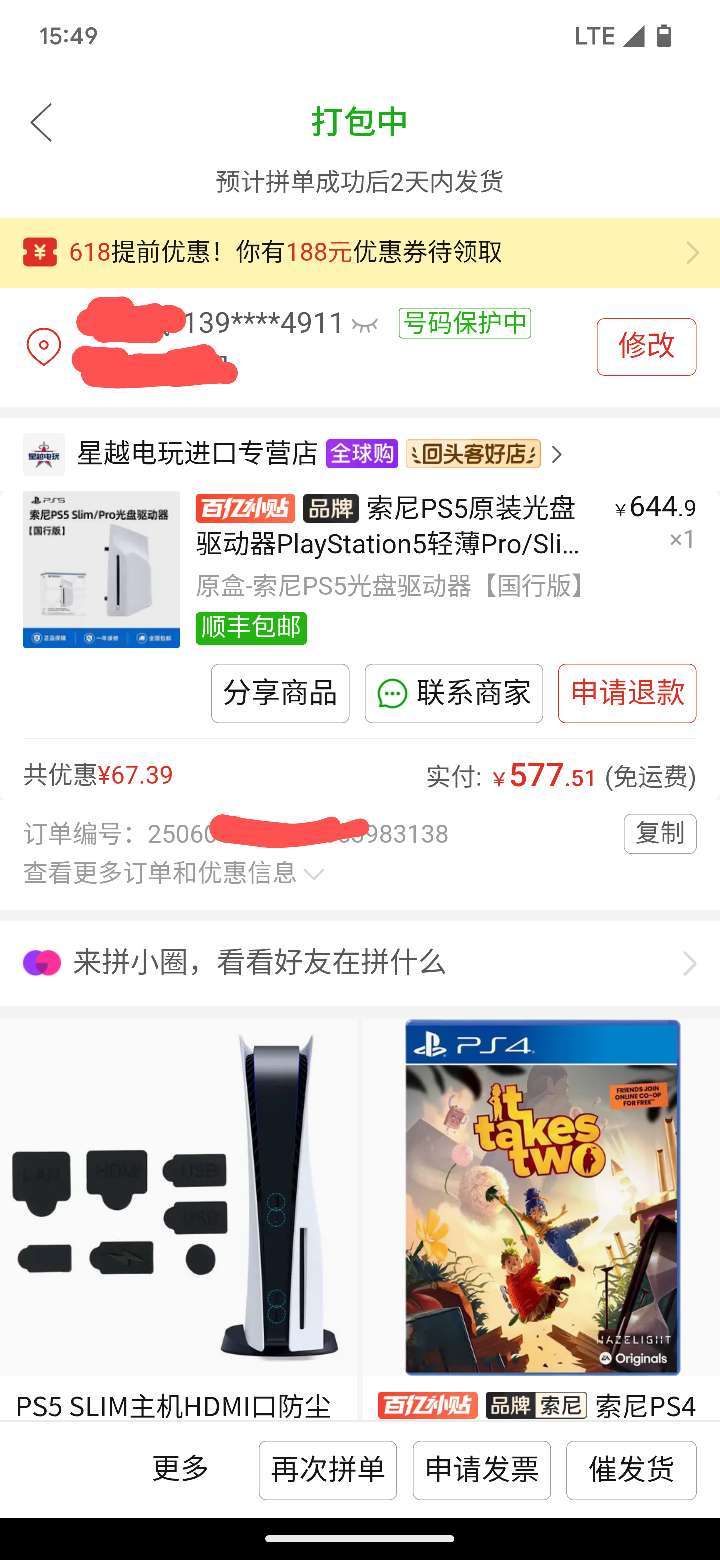This screenshot has height=1560, width=720.
Task: Go back using the top-left arrow
Action: click(x=41, y=123)
